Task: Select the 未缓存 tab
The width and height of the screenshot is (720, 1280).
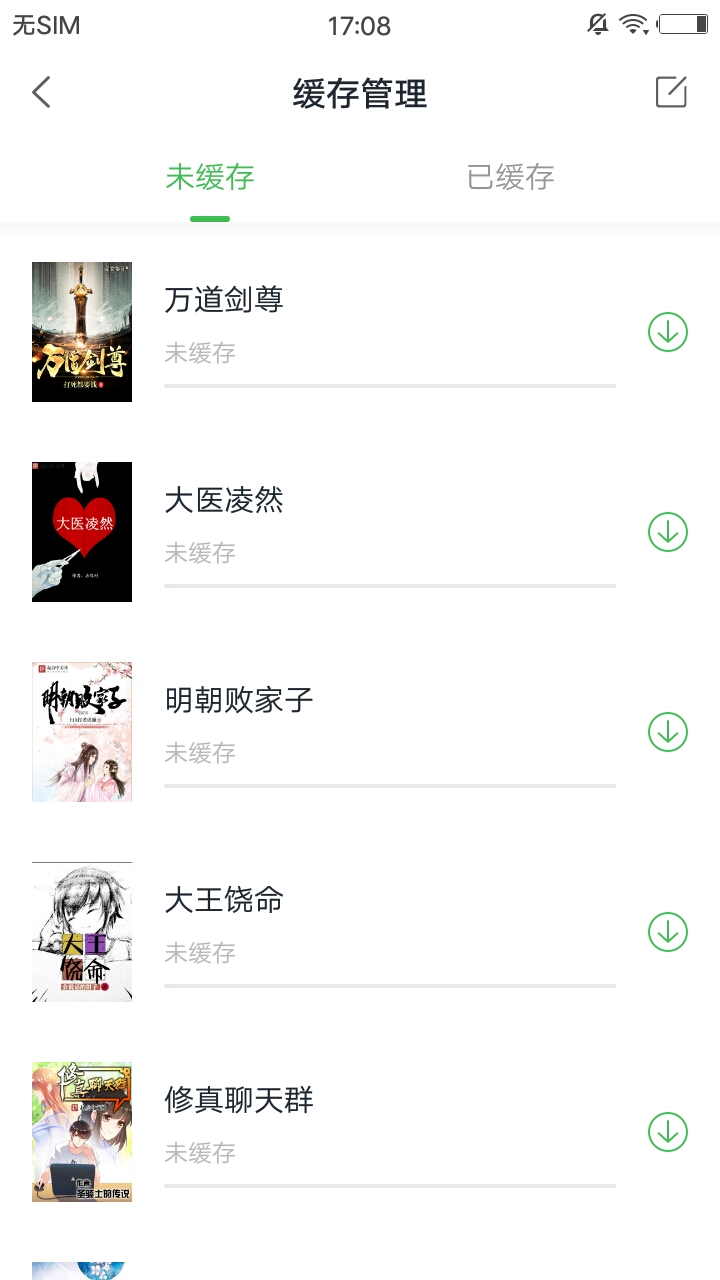Action: [210, 177]
